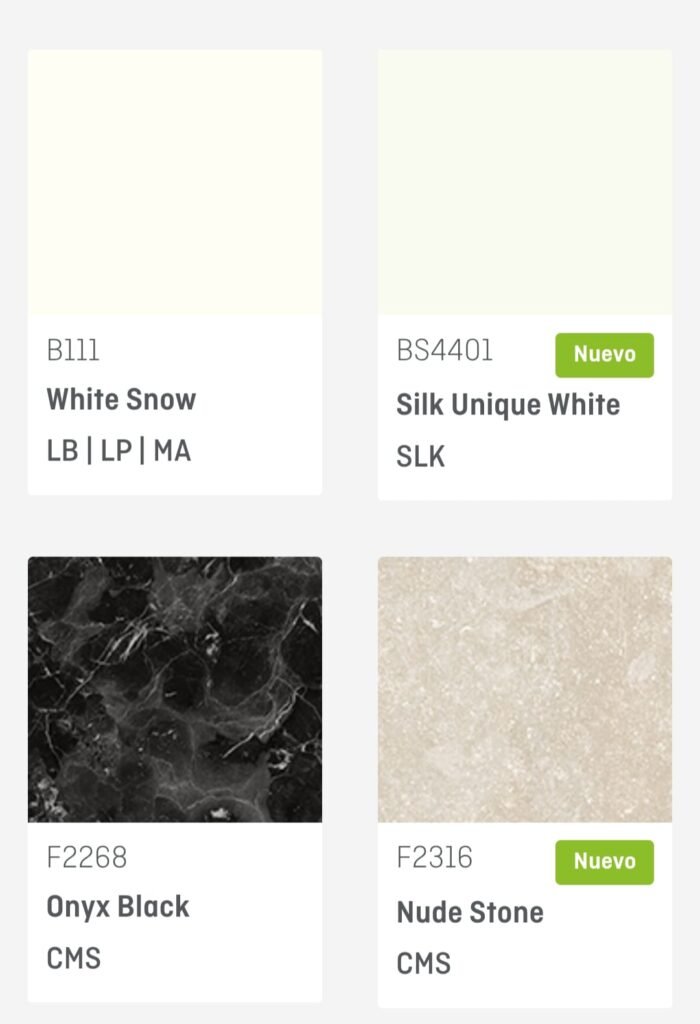
Task: Open the White Snow B111 card
Action: click(175, 270)
